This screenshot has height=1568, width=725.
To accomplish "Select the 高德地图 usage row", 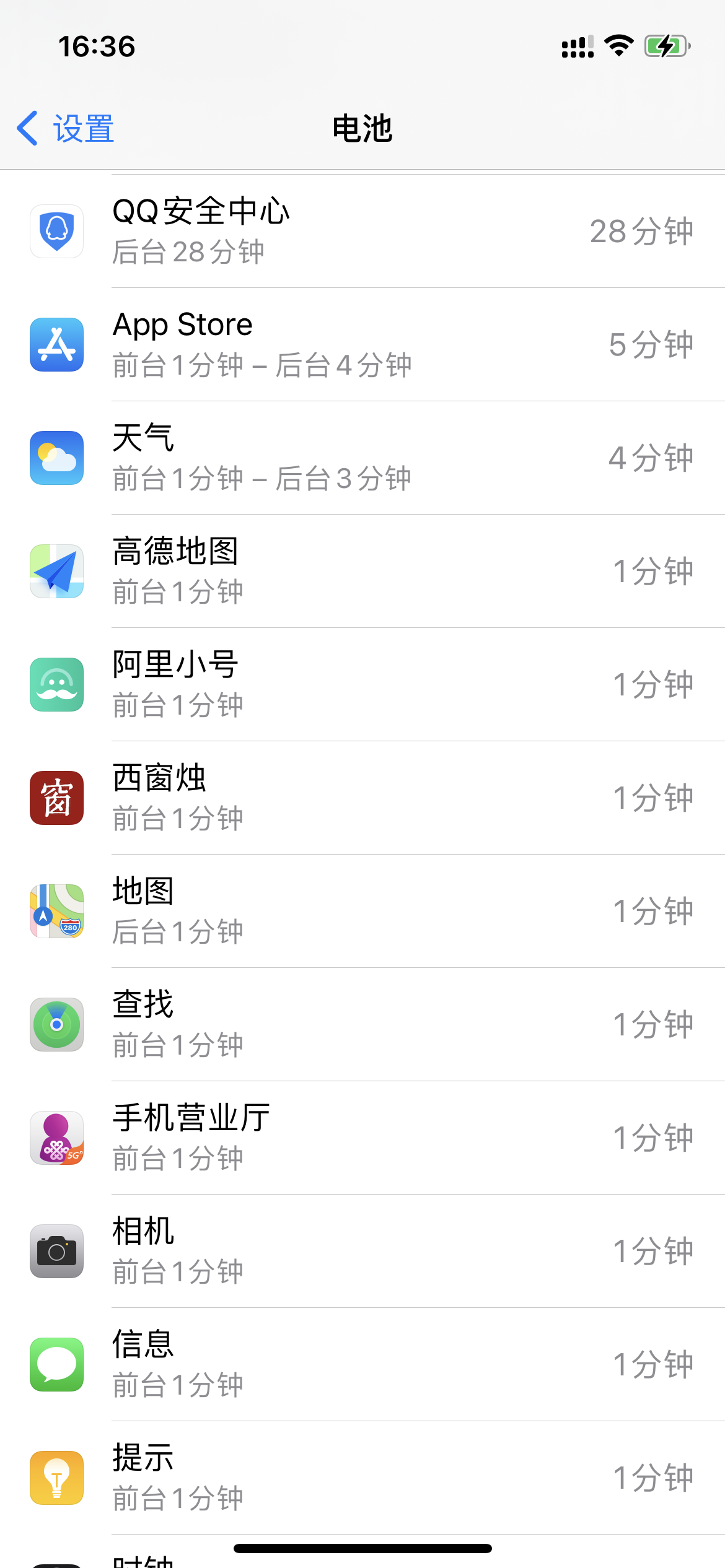I will [x=362, y=571].
